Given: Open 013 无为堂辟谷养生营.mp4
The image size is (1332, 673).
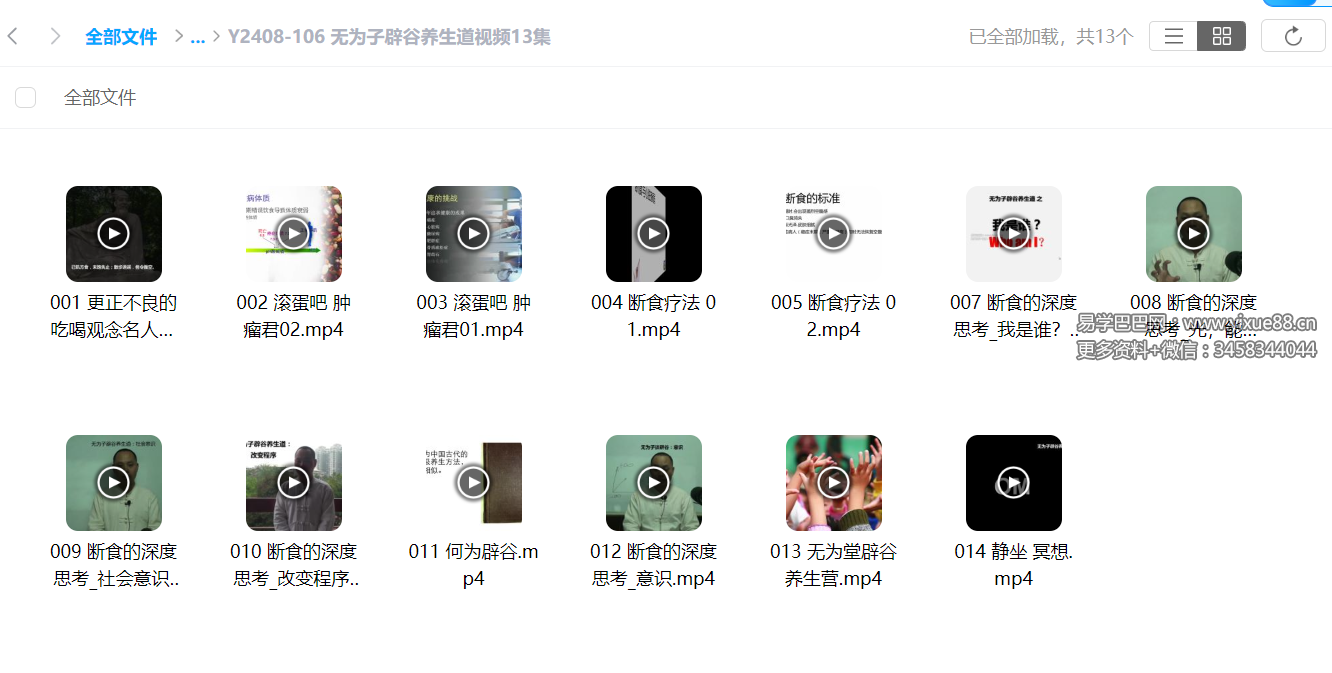Looking at the screenshot, I should coord(833,483).
